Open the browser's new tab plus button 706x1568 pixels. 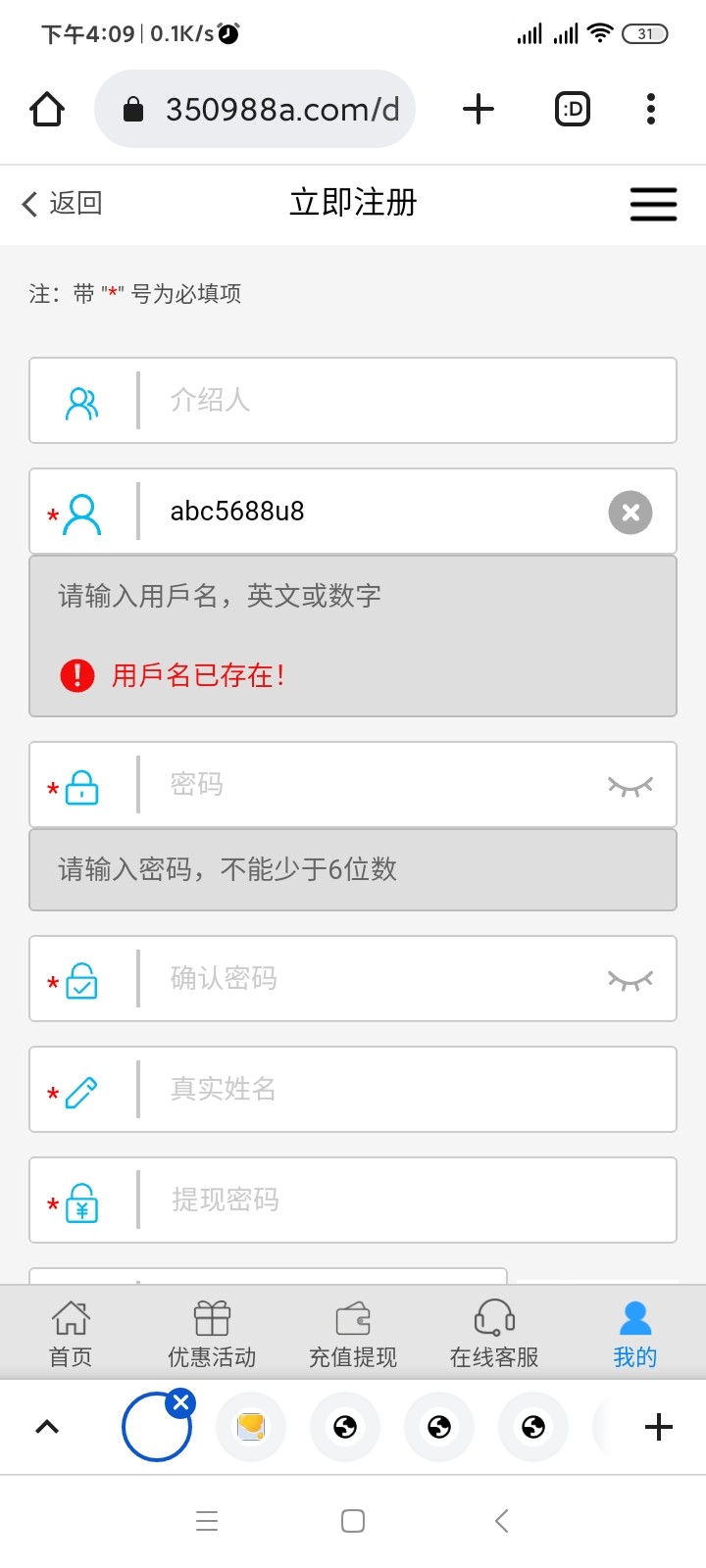click(478, 109)
